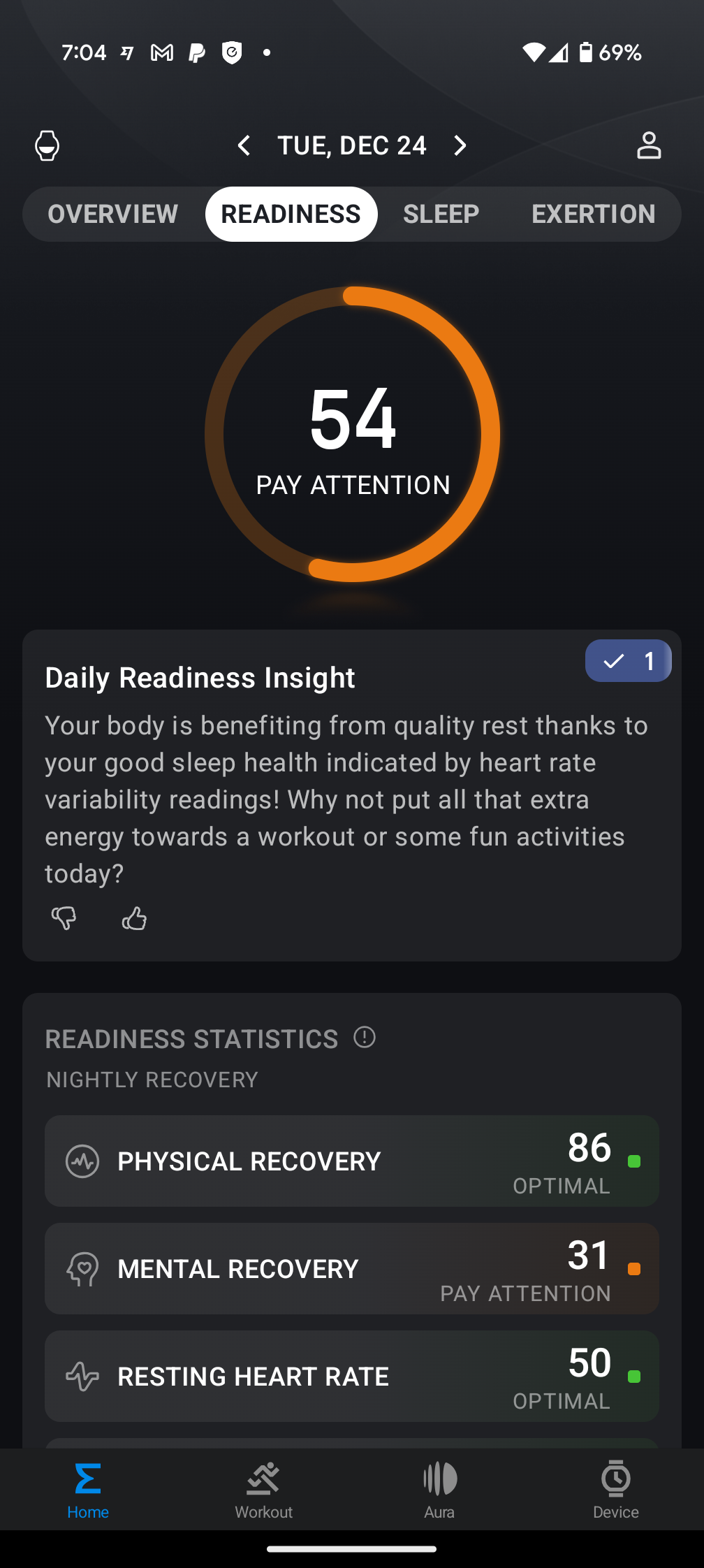Tap the insight checkmark counter badge

tap(628, 660)
